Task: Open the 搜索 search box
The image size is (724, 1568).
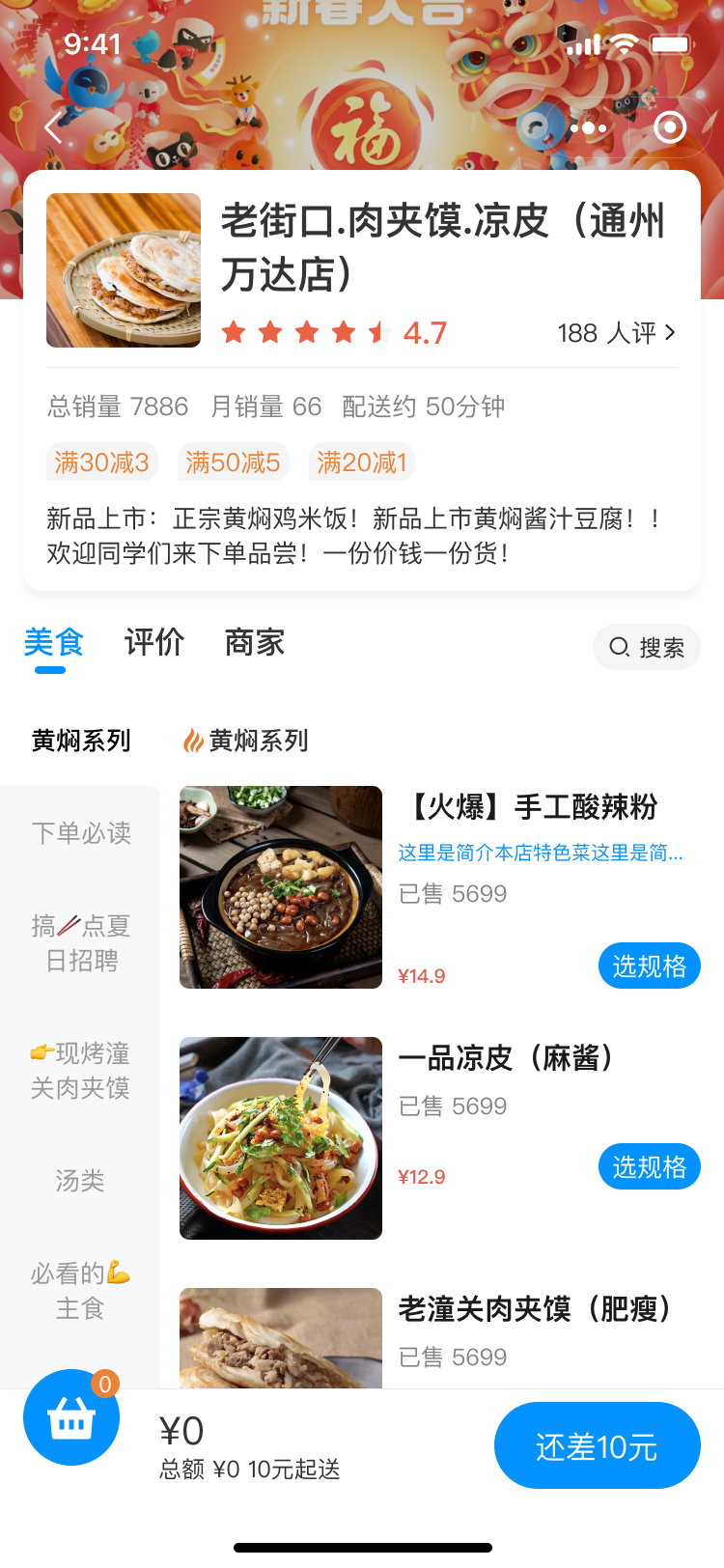Action: click(x=647, y=647)
